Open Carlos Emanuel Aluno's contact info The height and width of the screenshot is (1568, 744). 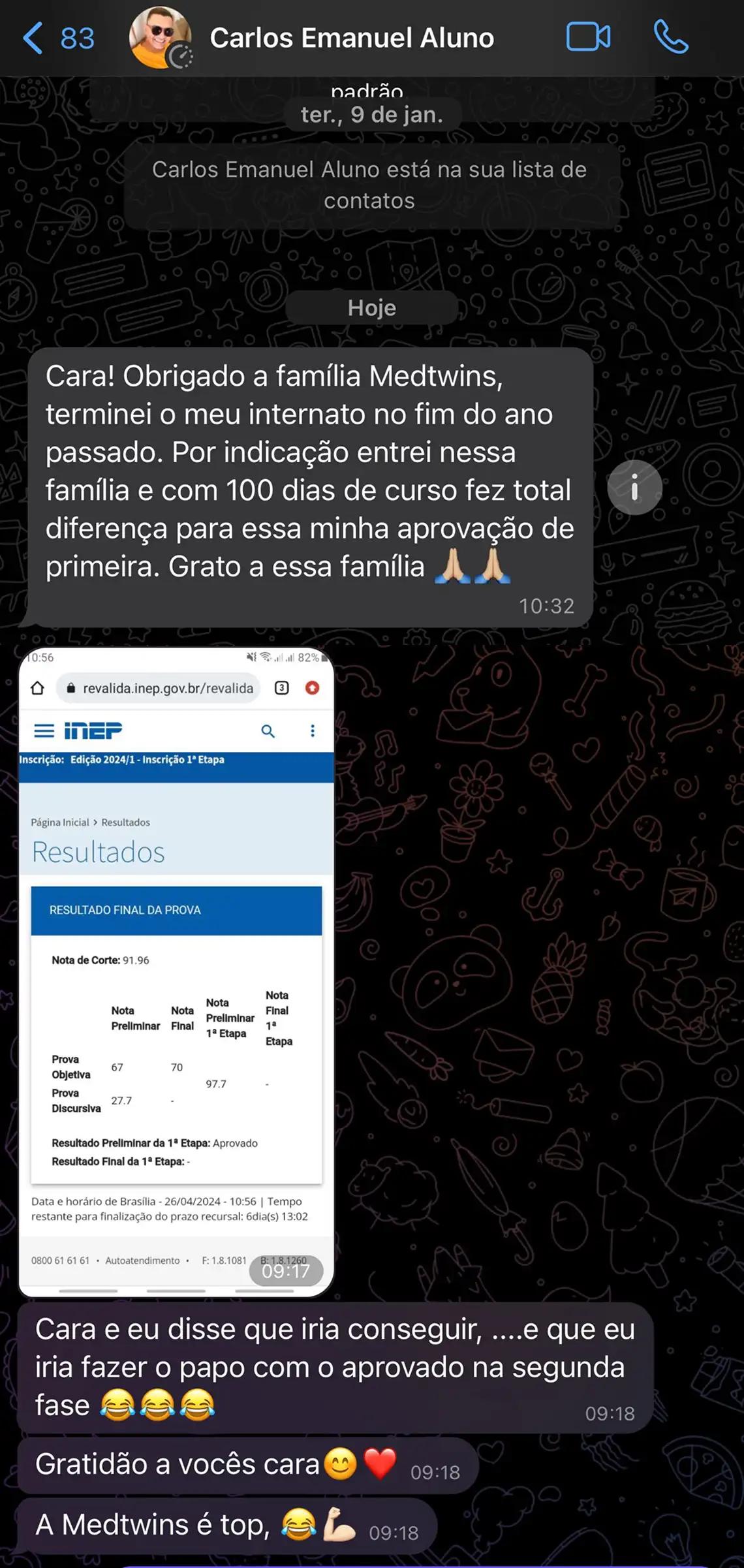coord(351,38)
